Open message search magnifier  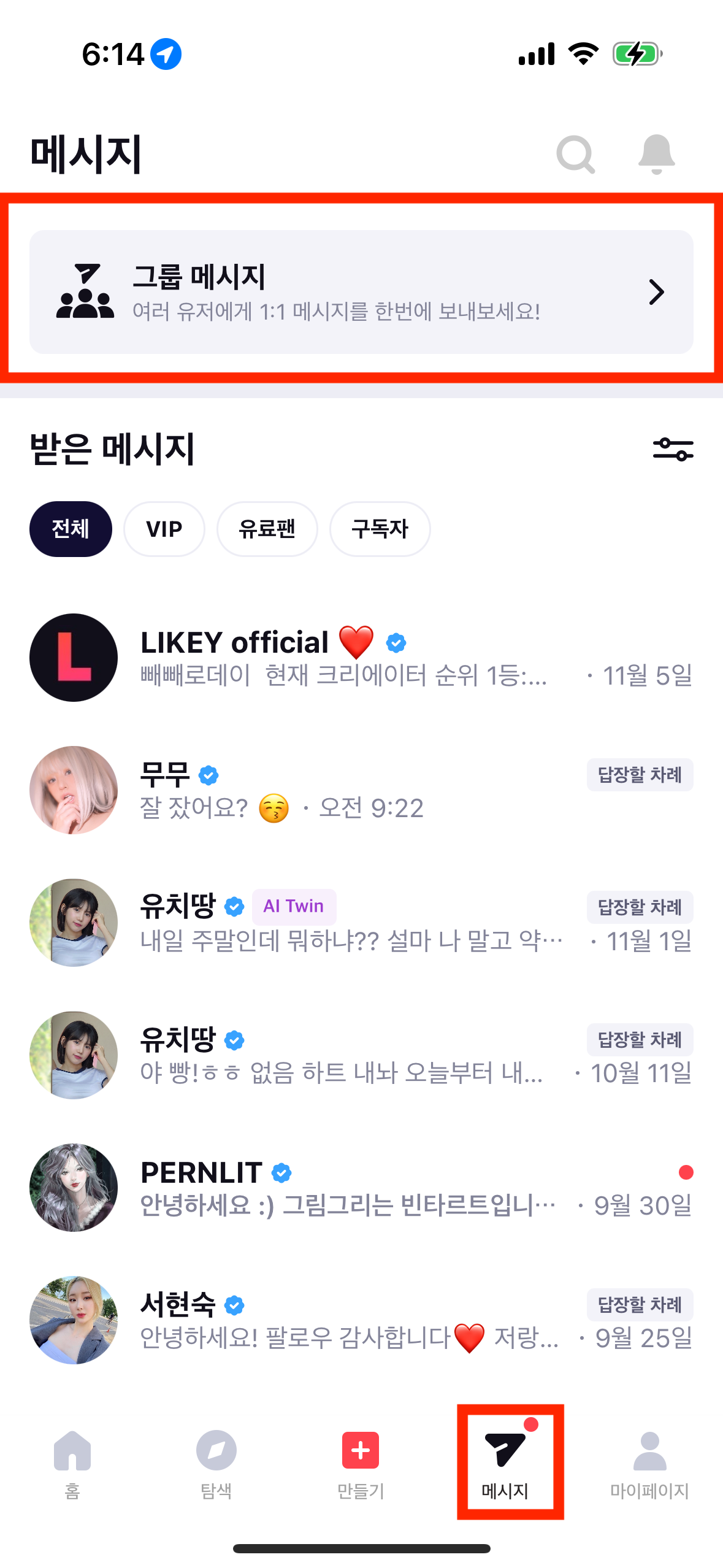click(575, 155)
